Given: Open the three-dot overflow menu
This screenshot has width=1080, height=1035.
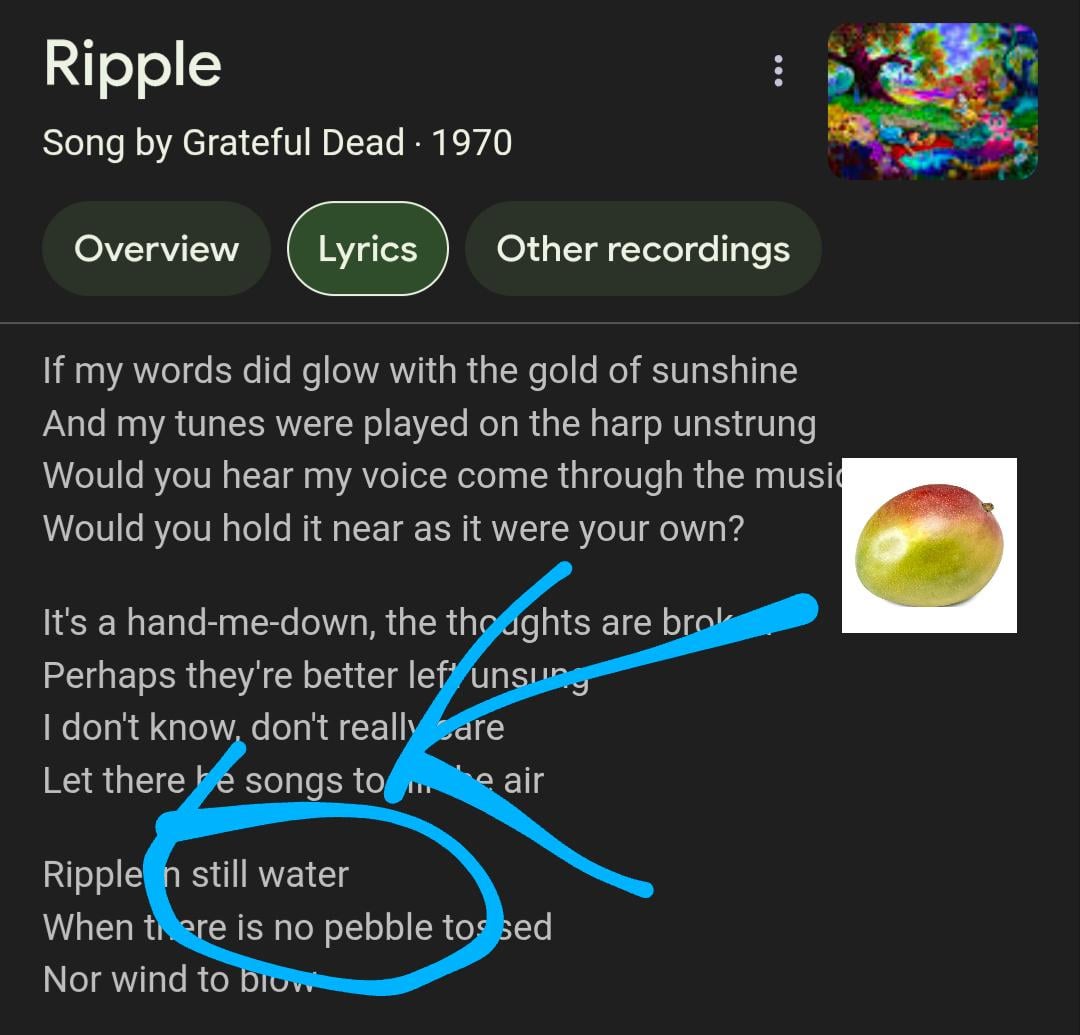Looking at the screenshot, I should click(x=778, y=71).
